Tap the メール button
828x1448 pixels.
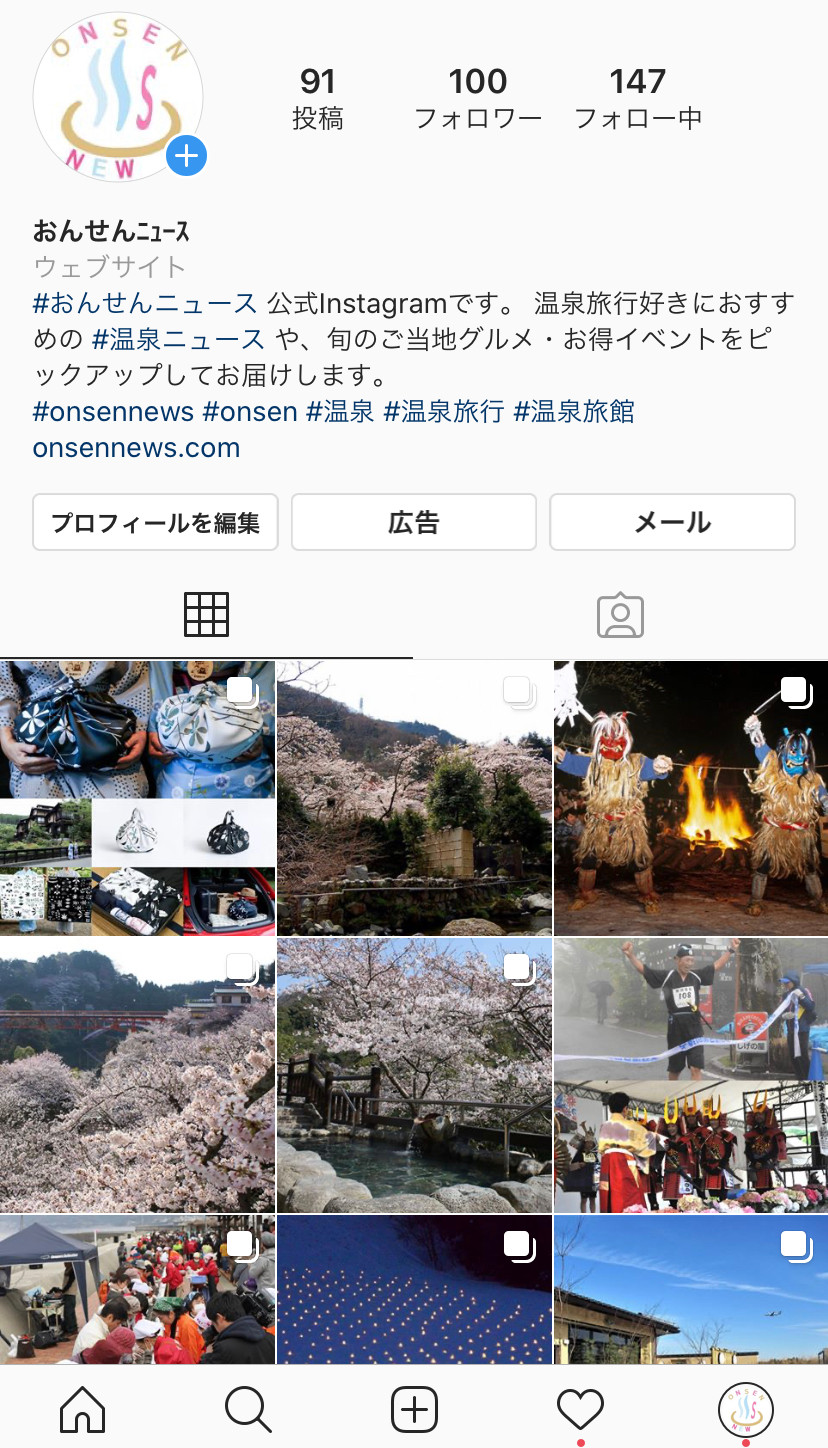coord(672,522)
